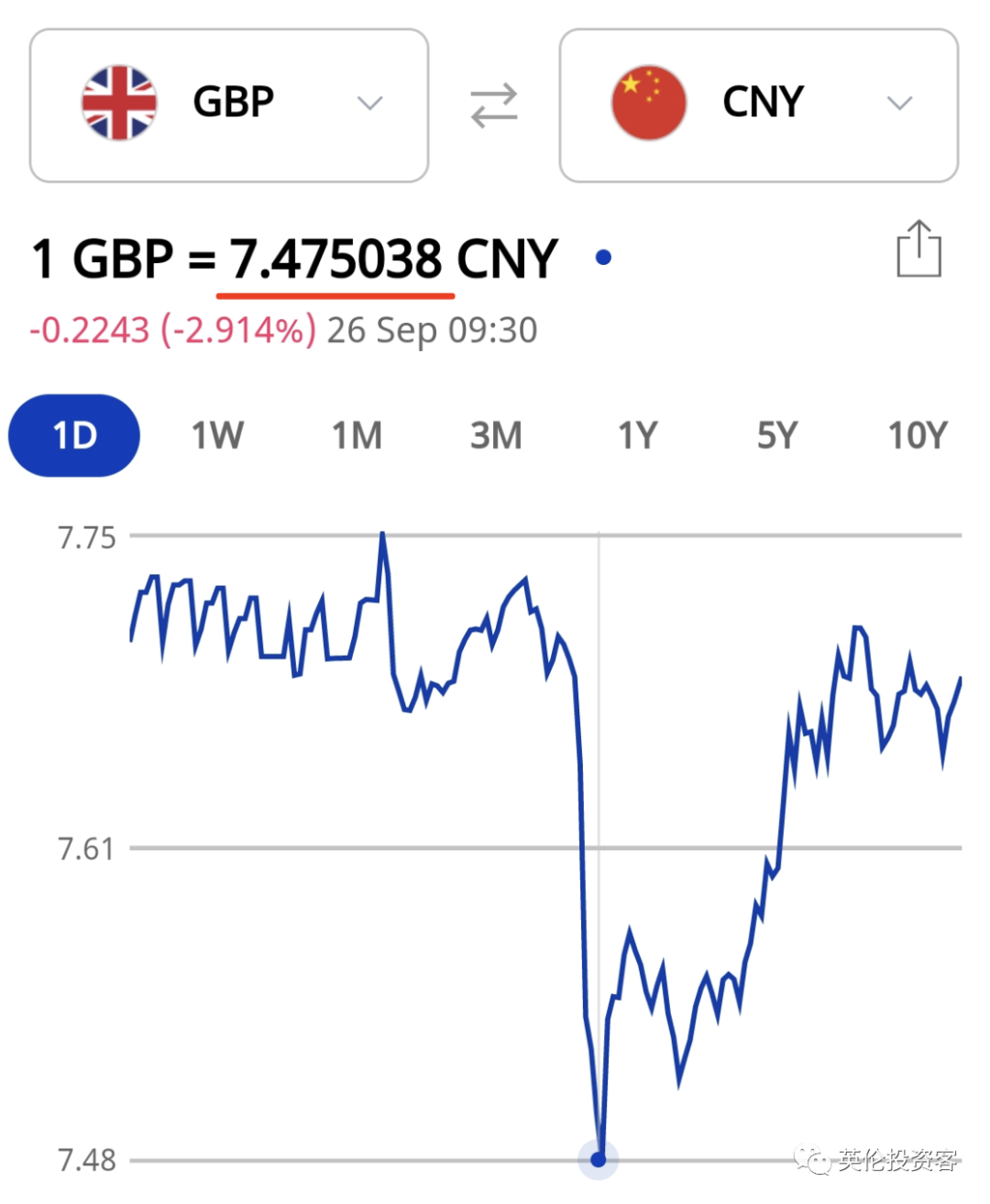Click the China flag icon
990x1204 pixels.
pos(648,102)
